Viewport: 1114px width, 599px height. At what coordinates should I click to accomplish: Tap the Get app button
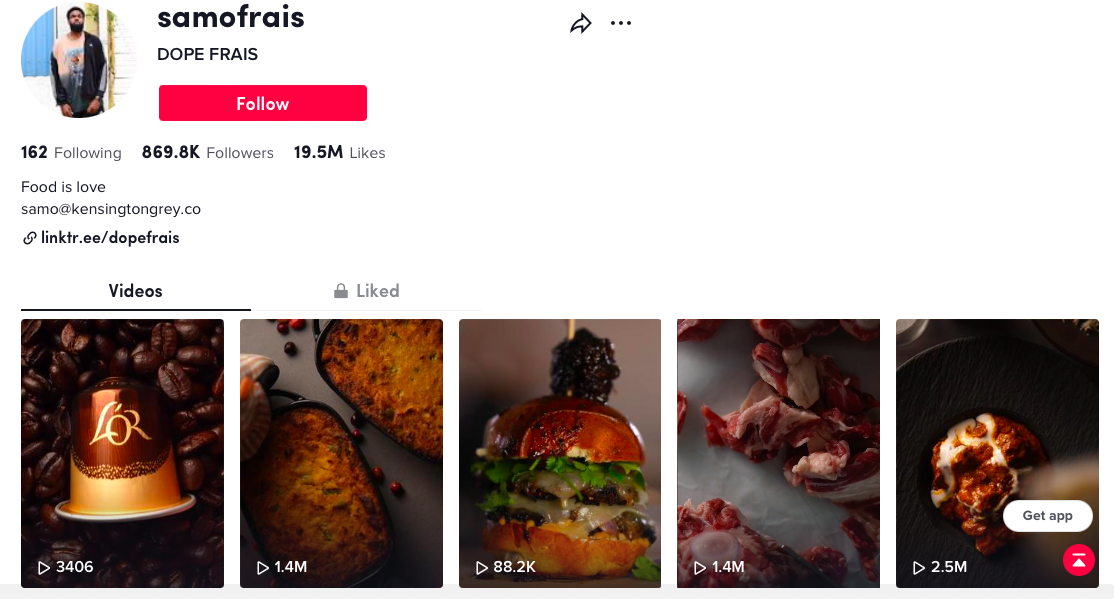tap(1047, 516)
